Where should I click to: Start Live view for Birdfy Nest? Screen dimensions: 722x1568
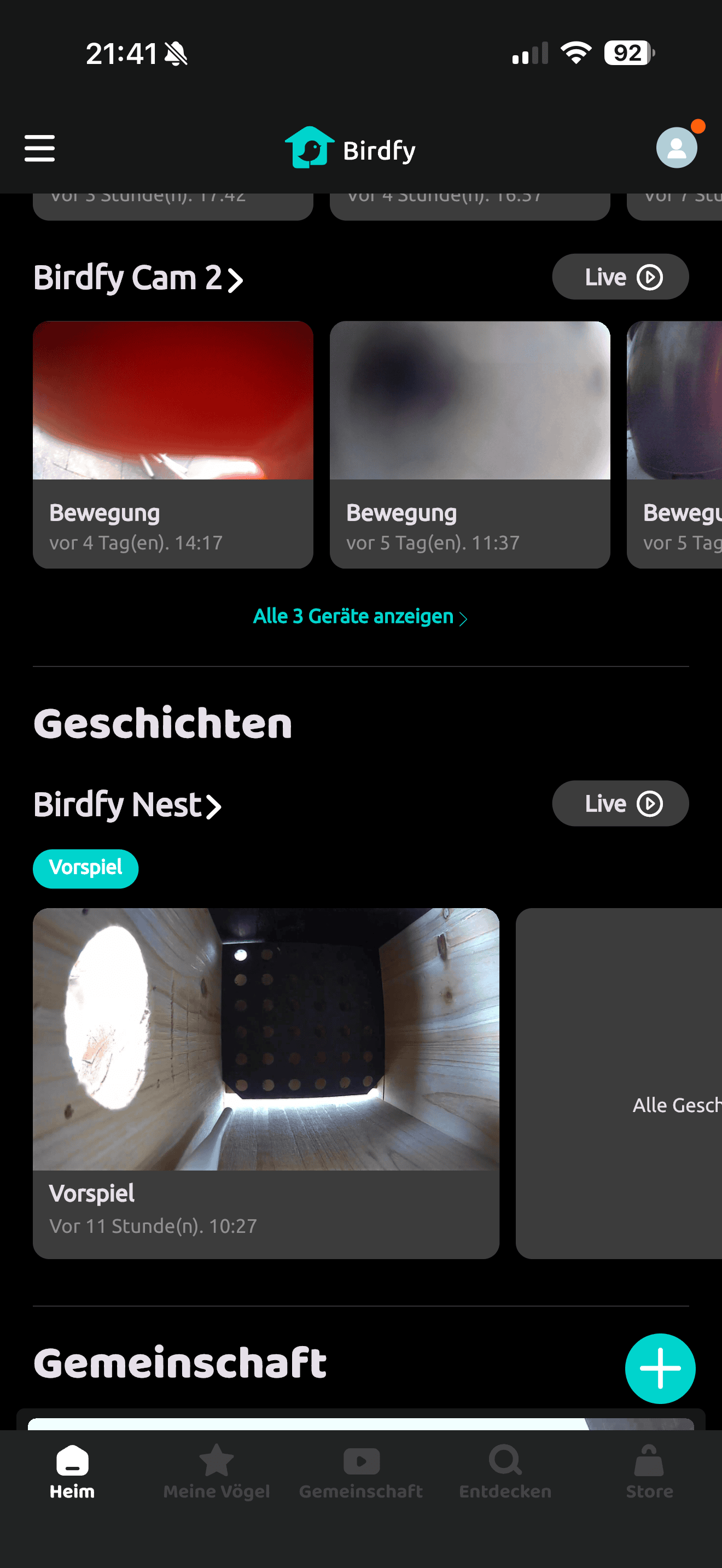620,804
